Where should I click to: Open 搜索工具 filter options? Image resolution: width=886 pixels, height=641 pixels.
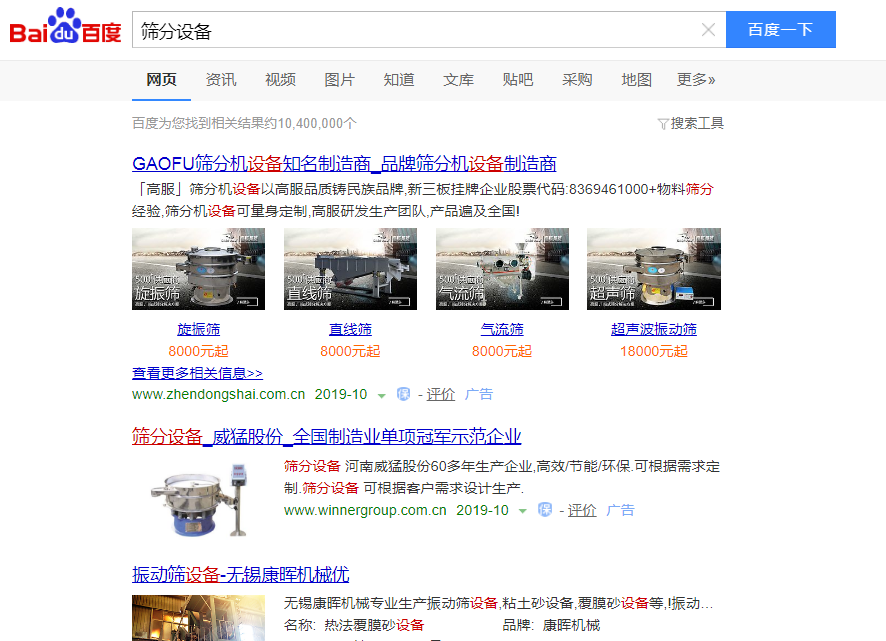(691, 124)
